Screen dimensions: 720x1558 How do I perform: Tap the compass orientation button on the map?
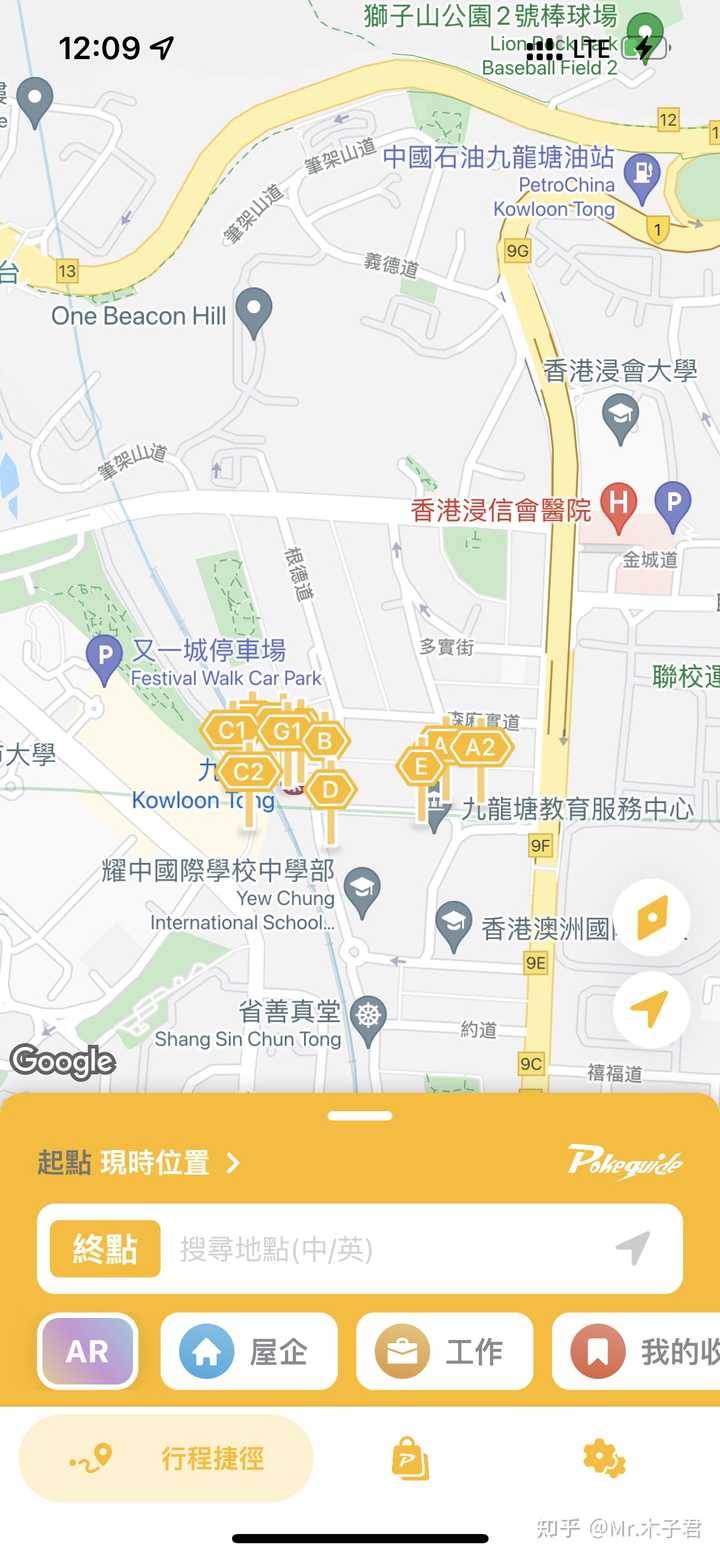(x=651, y=917)
